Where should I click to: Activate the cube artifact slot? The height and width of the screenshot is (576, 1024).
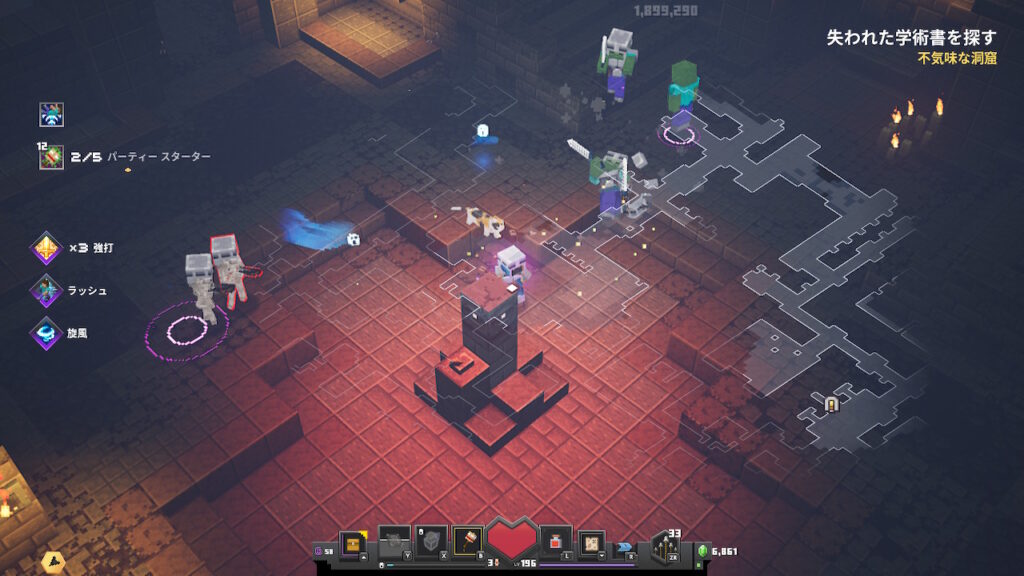pyautogui.click(x=430, y=543)
